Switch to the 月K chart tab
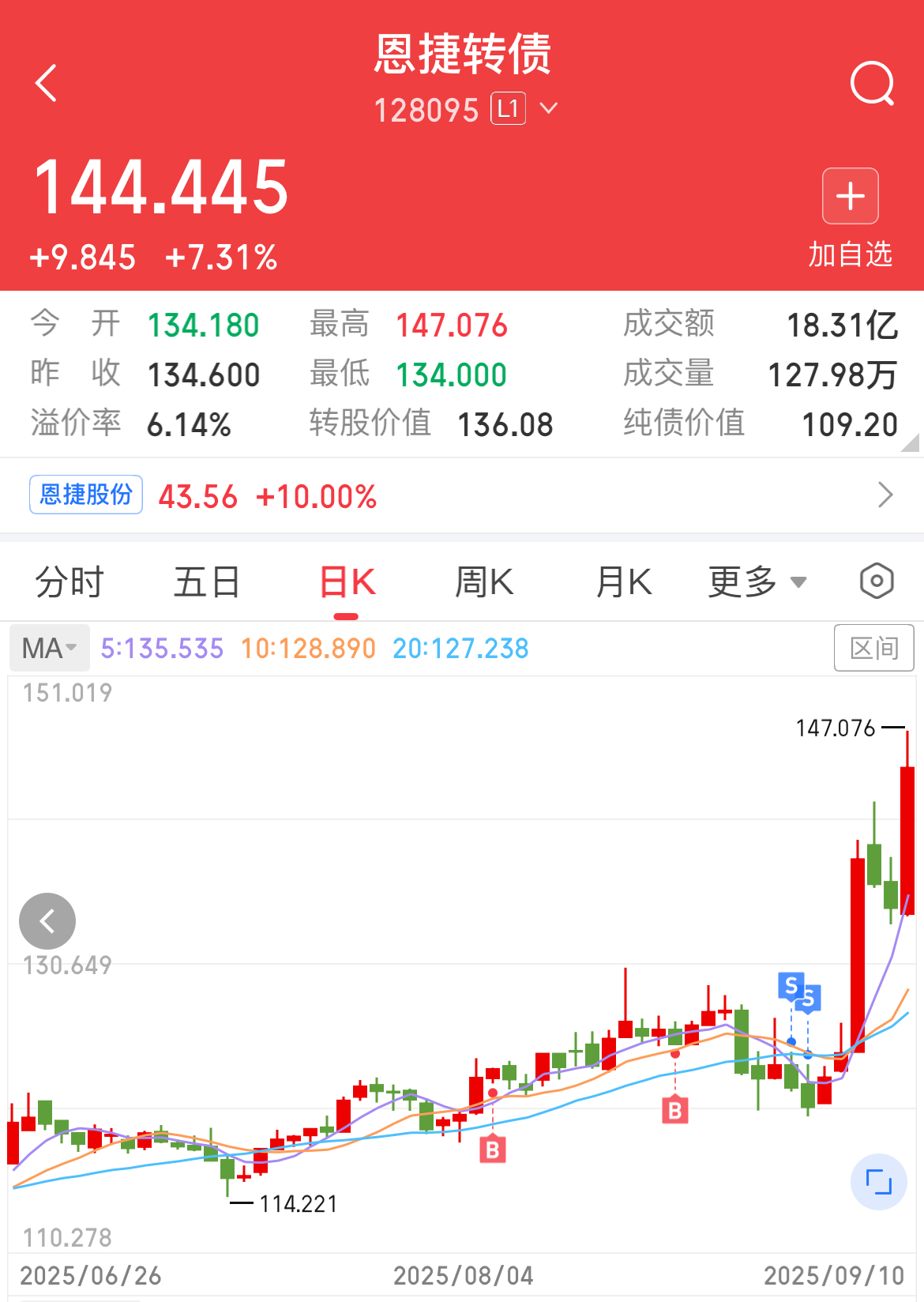The image size is (924, 1302). pos(623,582)
